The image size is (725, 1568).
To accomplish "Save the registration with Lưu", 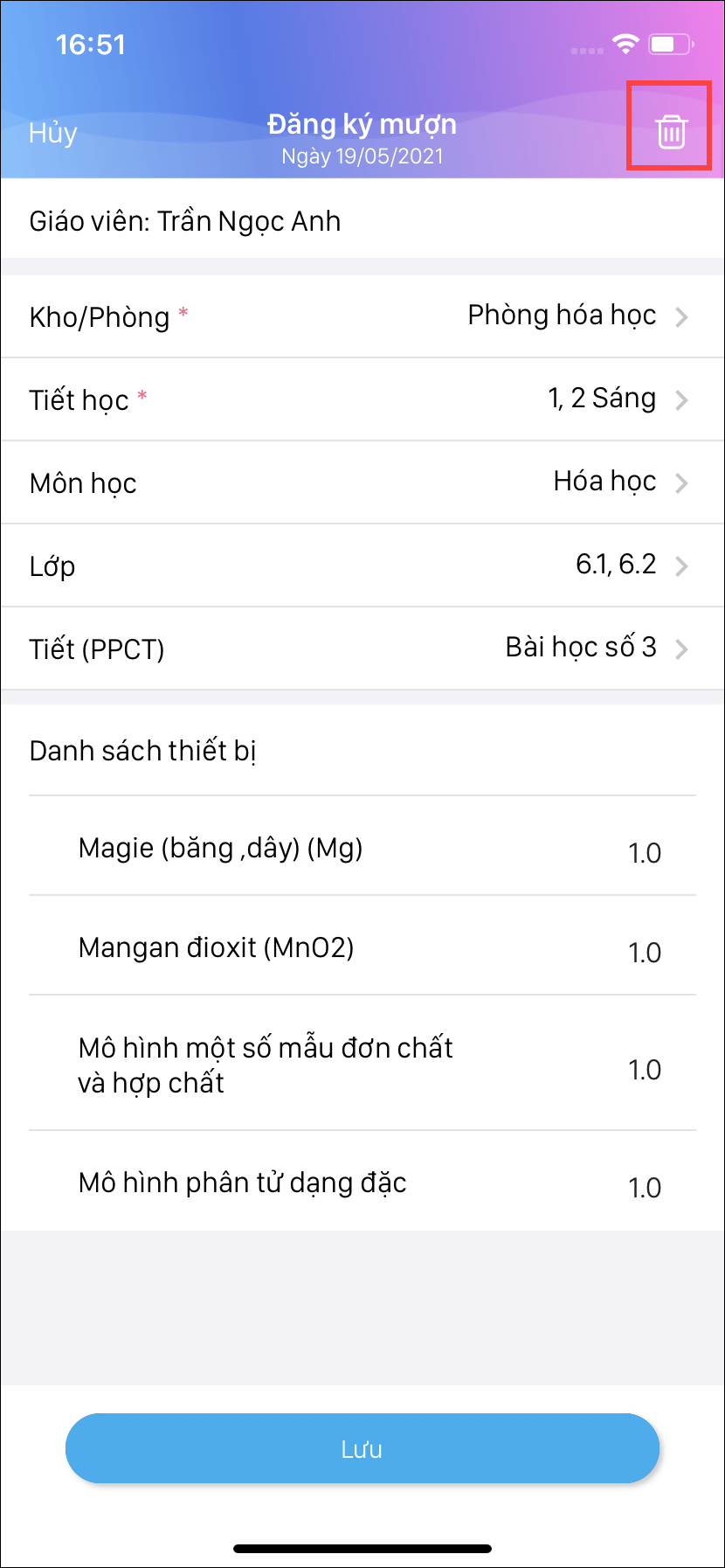I will (362, 1448).
